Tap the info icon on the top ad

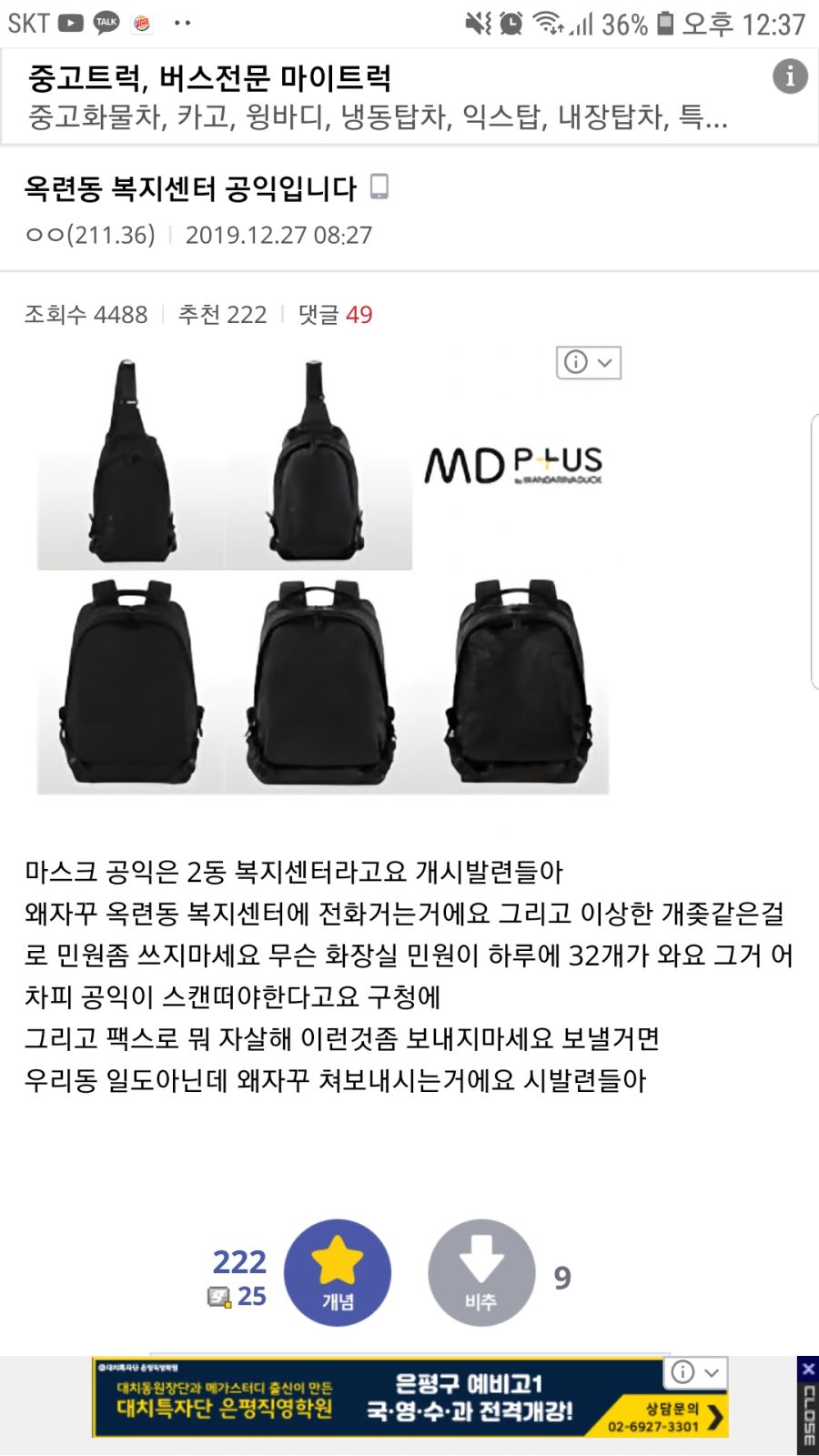(789, 76)
